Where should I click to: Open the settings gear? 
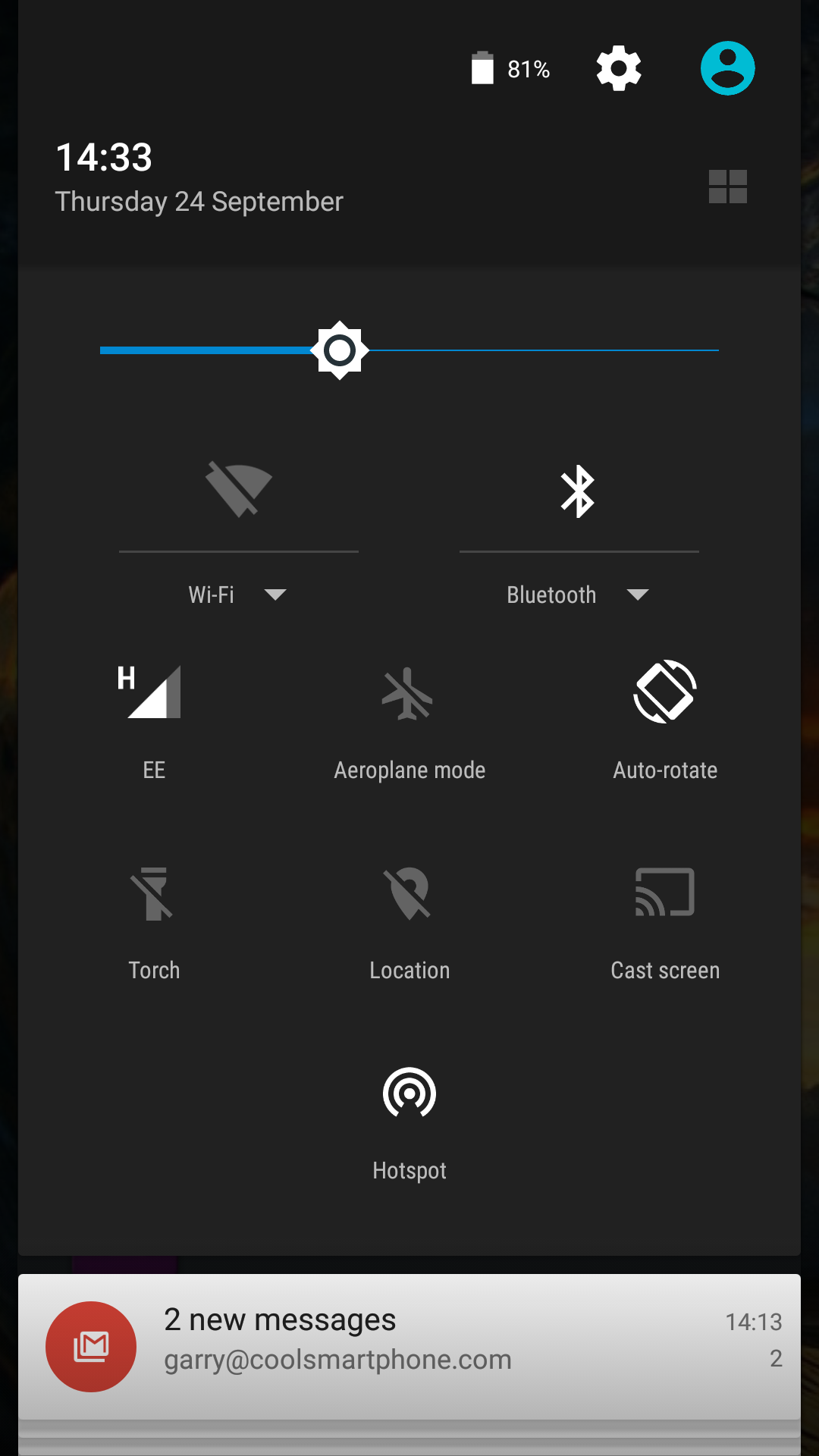tap(619, 68)
